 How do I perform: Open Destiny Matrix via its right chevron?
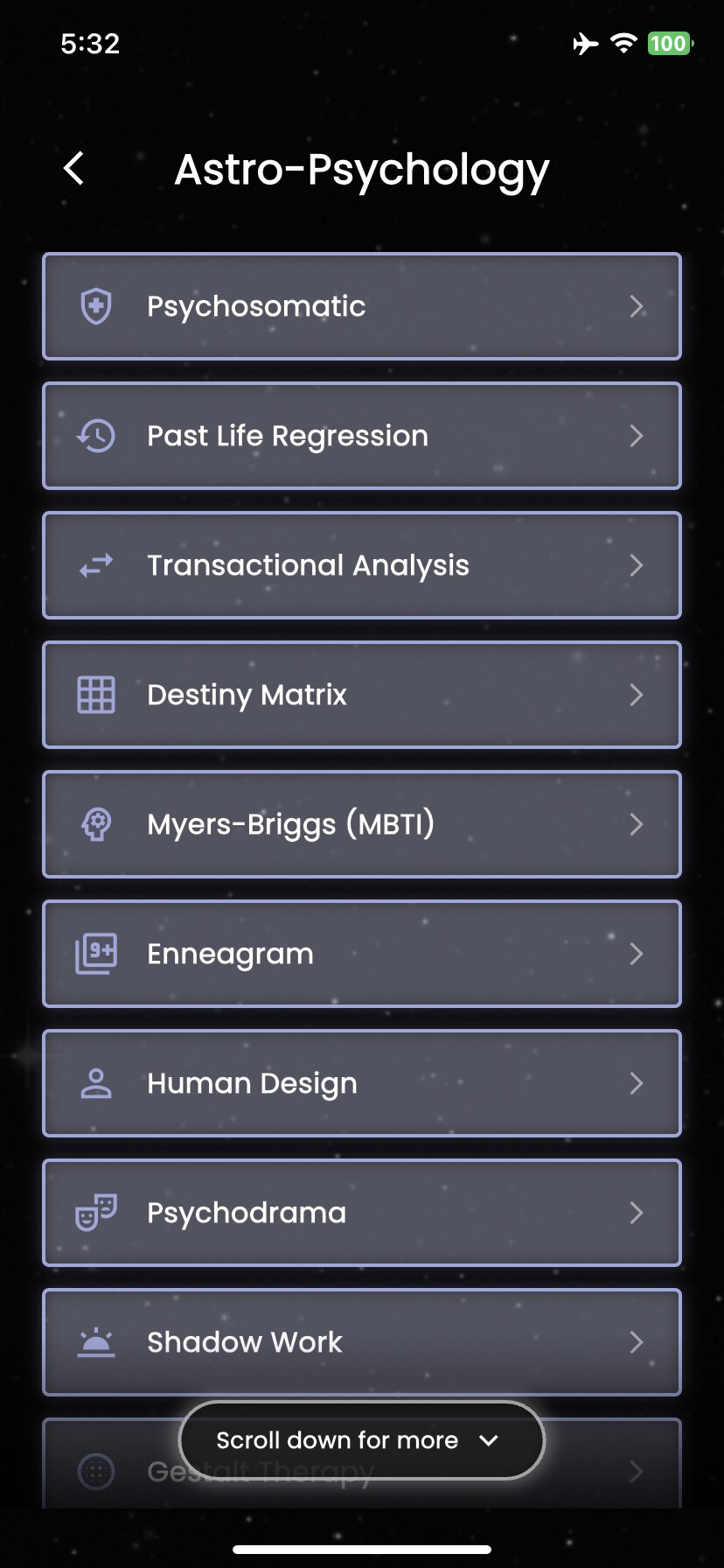pyautogui.click(x=637, y=694)
